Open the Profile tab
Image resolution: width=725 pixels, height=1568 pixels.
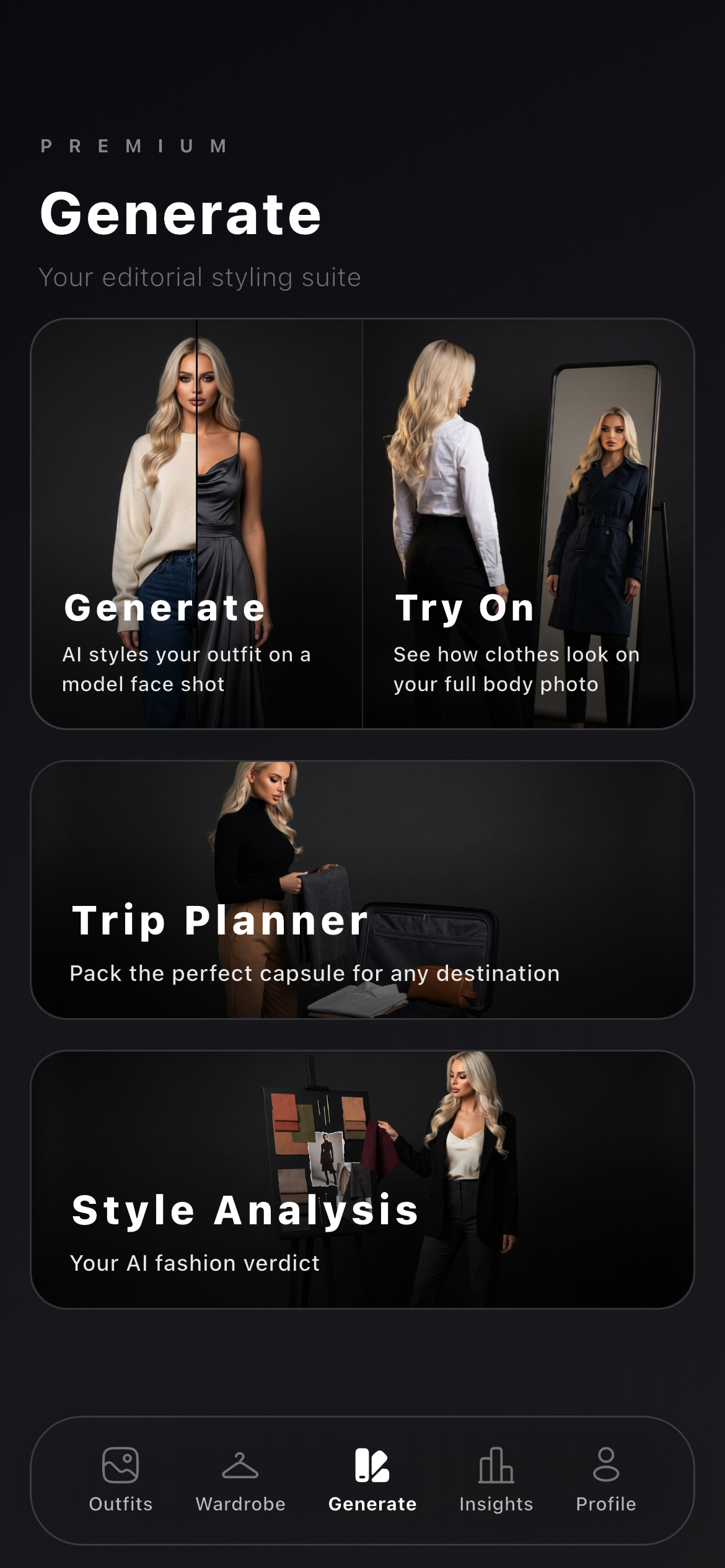click(605, 1480)
